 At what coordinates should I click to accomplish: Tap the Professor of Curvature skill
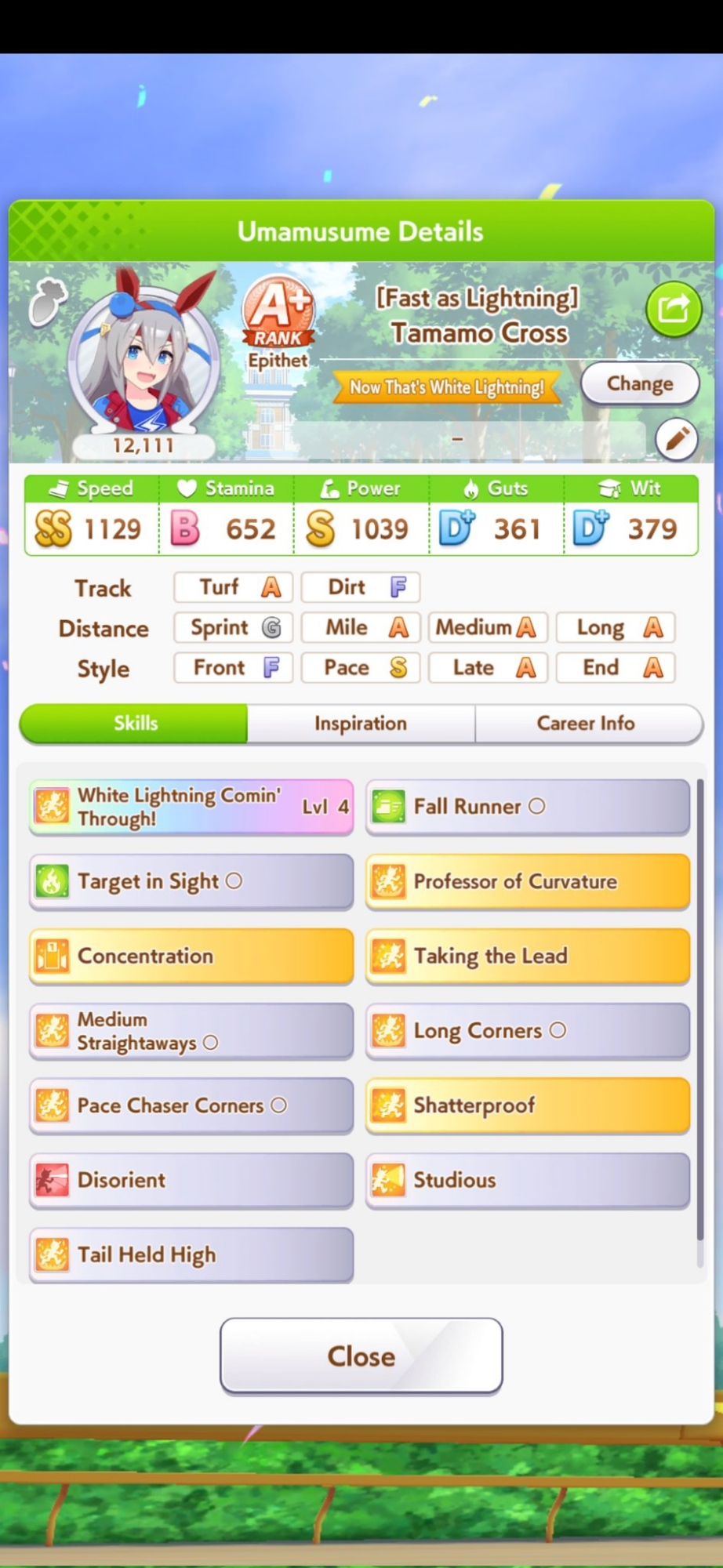pyautogui.click(x=527, y=881)
